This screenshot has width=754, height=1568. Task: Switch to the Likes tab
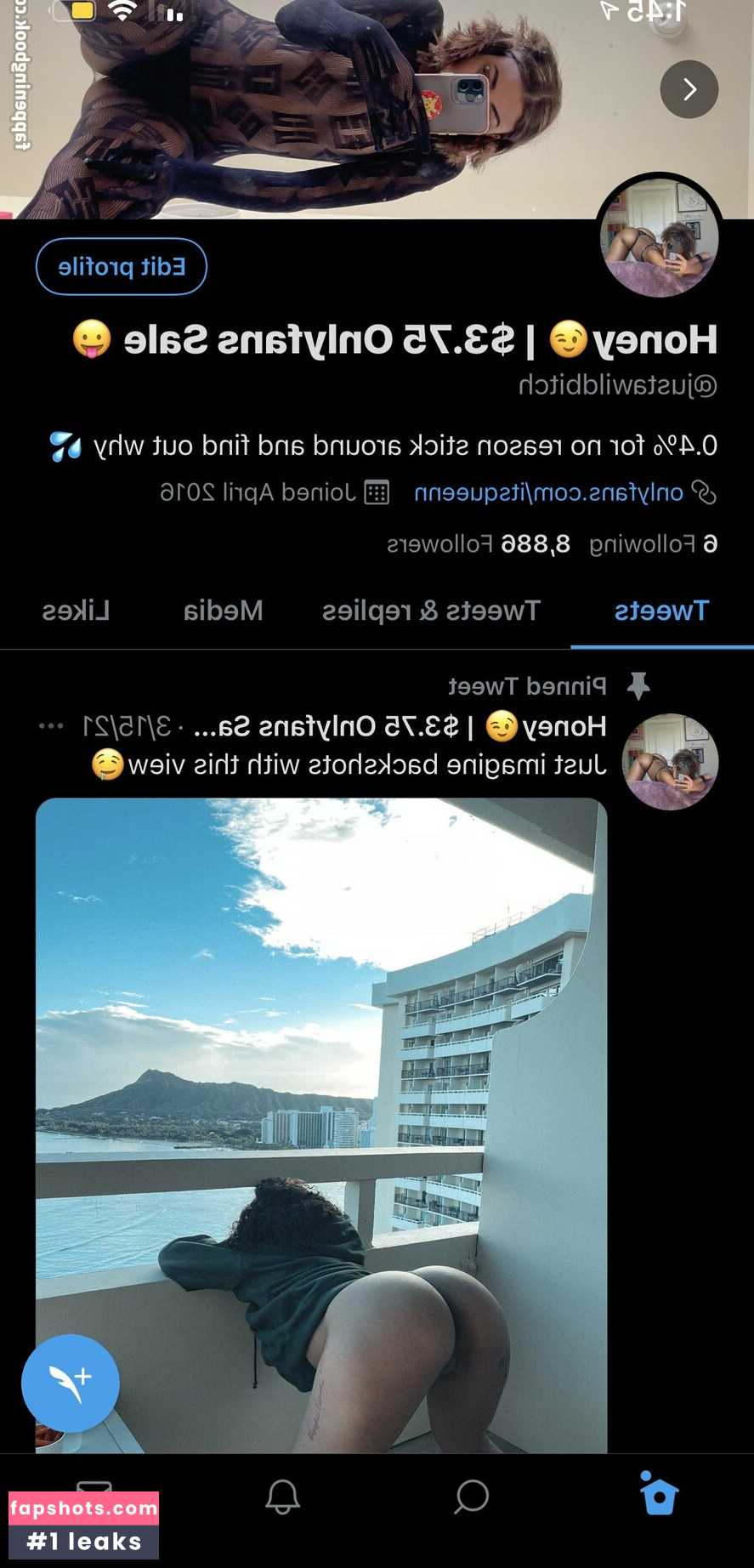point(76,611)
